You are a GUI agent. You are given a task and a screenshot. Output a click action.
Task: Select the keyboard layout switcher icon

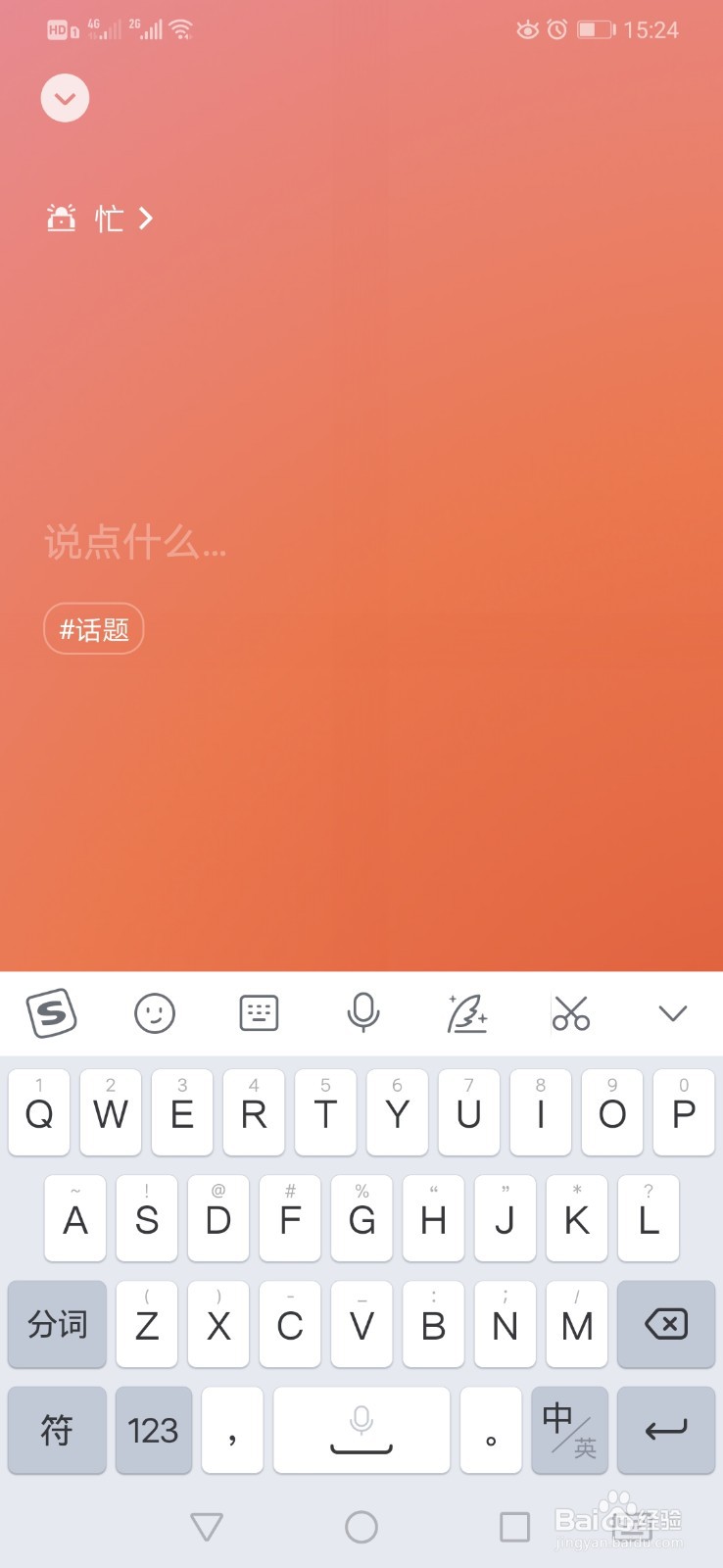[x=258, y=1013]
